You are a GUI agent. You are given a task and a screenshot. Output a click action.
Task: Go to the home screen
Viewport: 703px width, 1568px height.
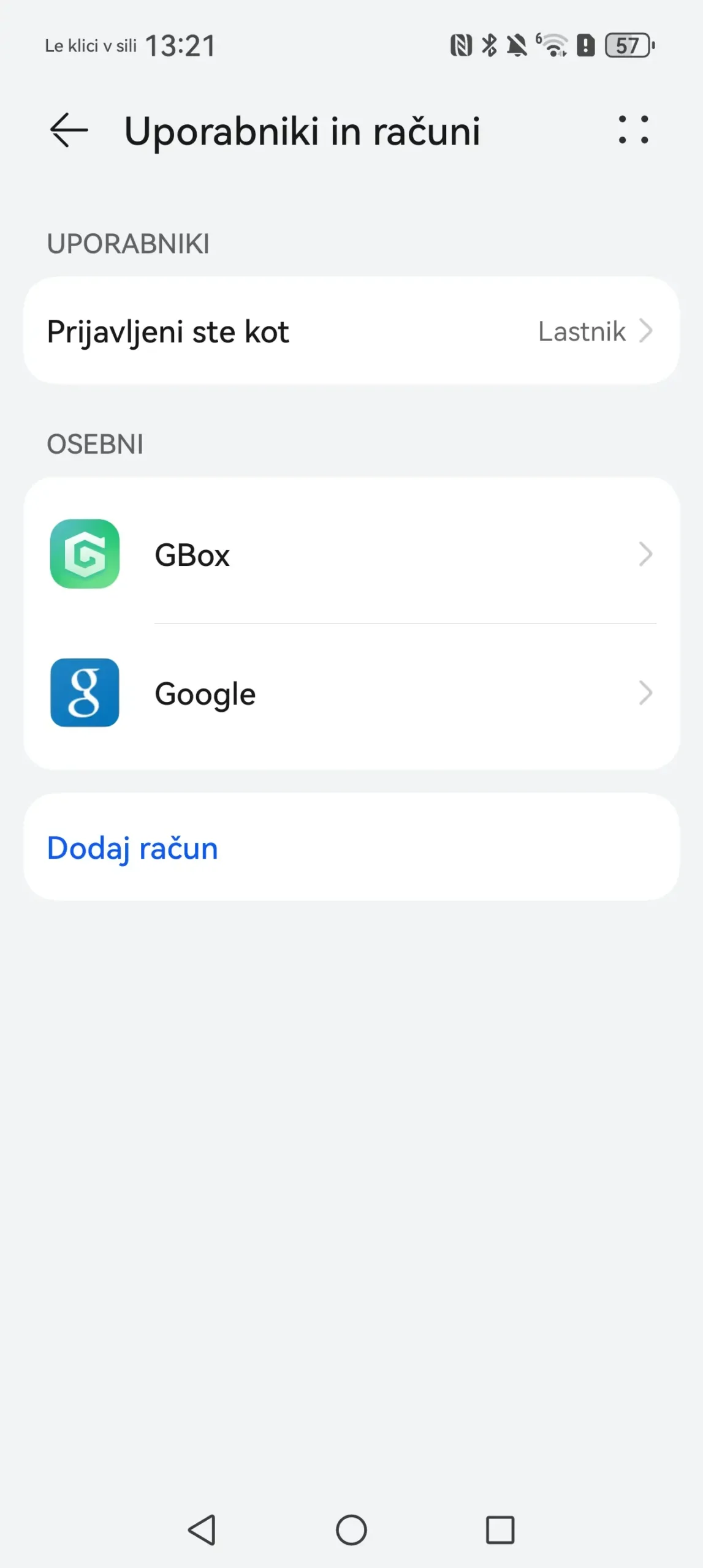(x=351, y=1530)
